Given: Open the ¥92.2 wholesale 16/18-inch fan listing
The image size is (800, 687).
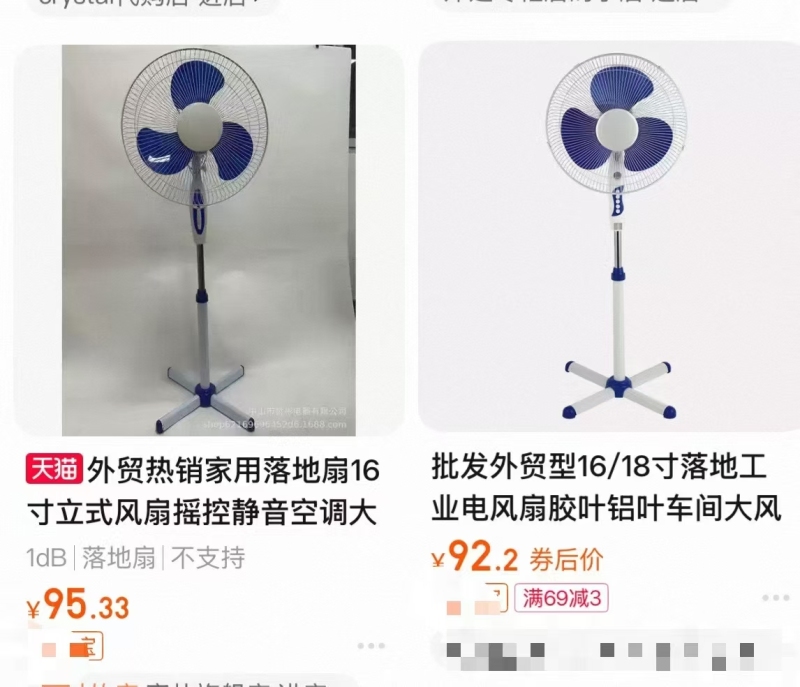Looking at the screenshot, I should 608,240.
